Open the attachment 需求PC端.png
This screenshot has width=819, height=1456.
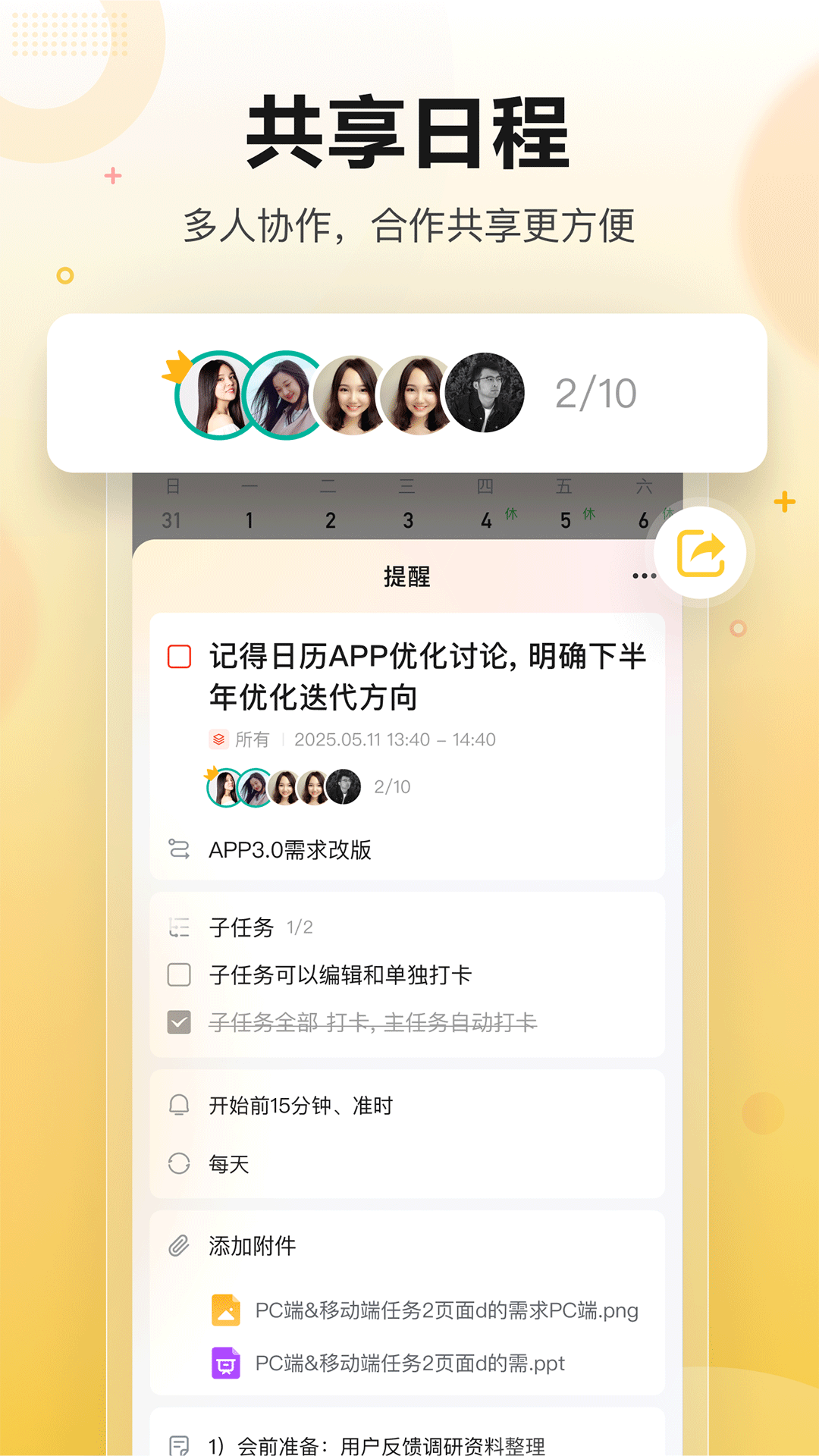pyautogui.click(x=446, y=1310)
